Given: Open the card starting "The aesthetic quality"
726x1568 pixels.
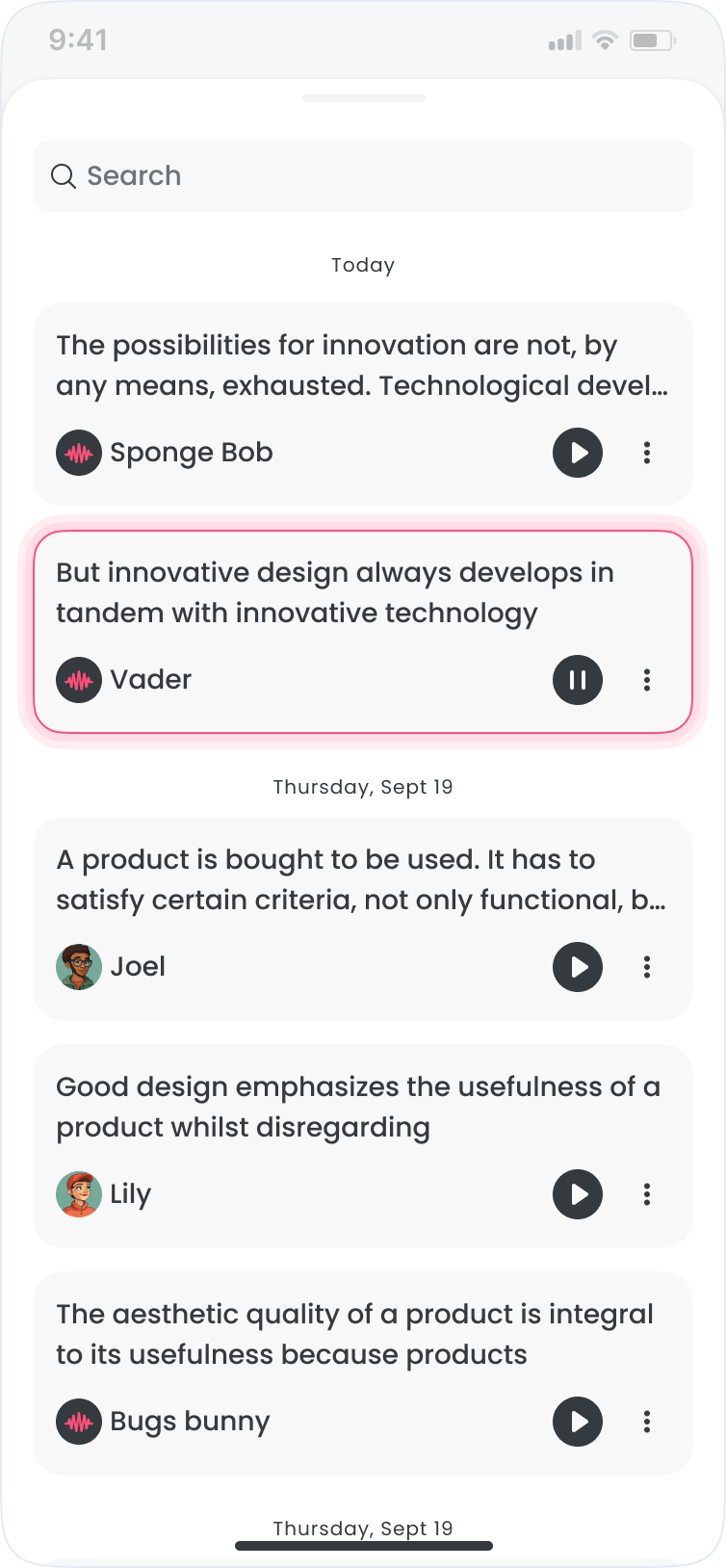Looking at the screenshot, I should (362, 1335).
